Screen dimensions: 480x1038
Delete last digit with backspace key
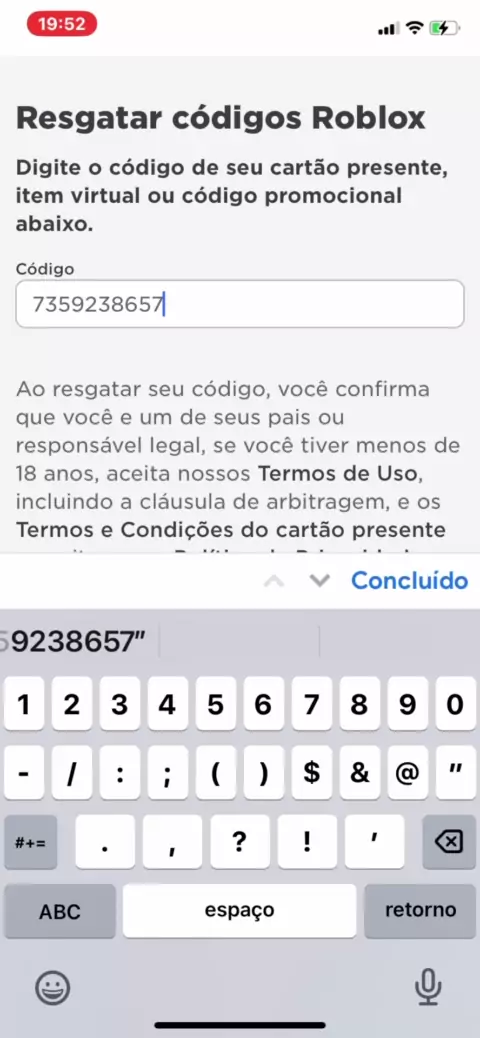point(449,841)
